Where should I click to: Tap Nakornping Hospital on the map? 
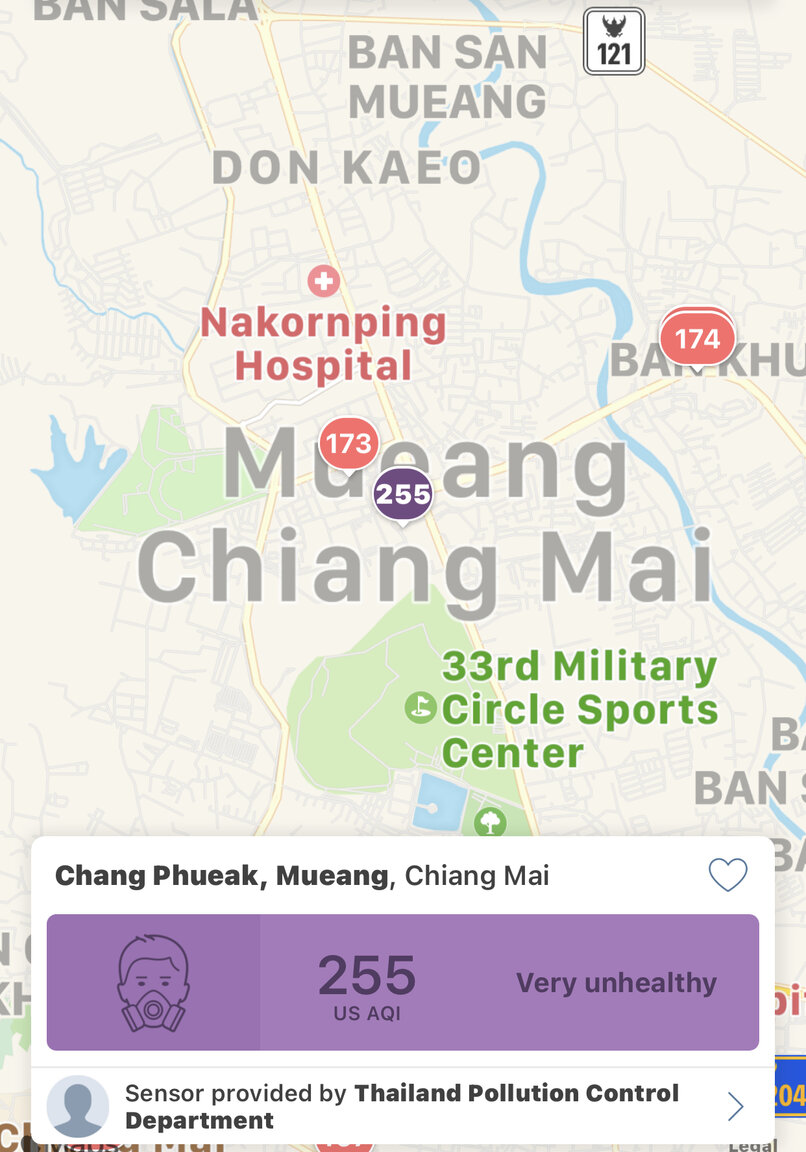pyautogui.click(x=323, y=343)
